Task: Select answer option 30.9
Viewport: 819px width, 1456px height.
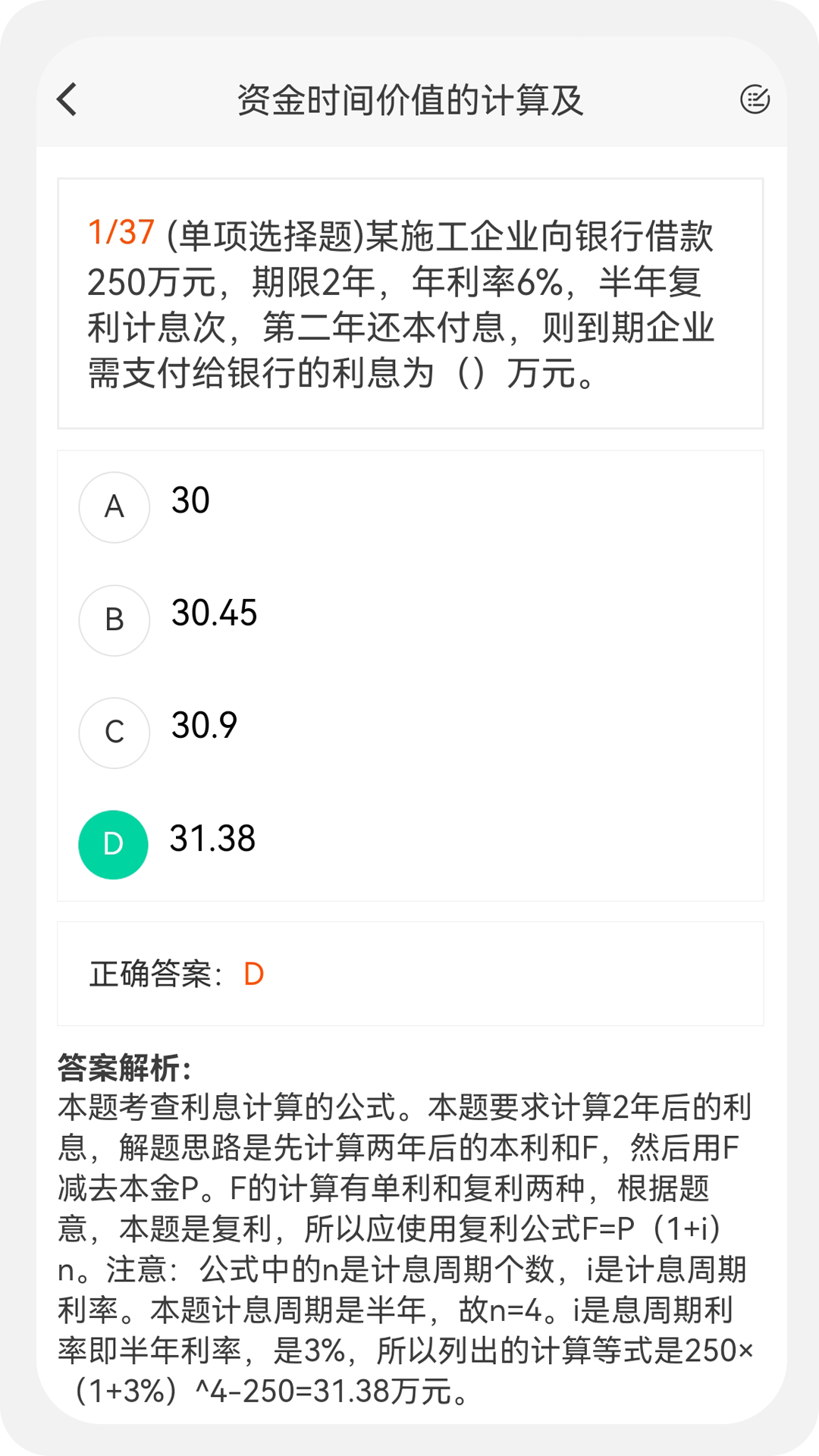Action: pos(203,726)
